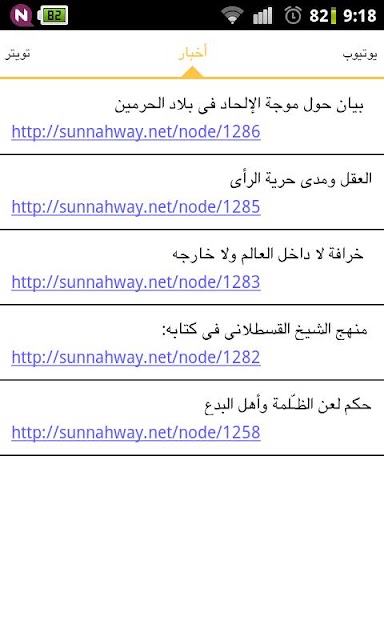384x640 pixels.
Task: Switch to the يوتيوب tab
Action: (x=360, y=54)
